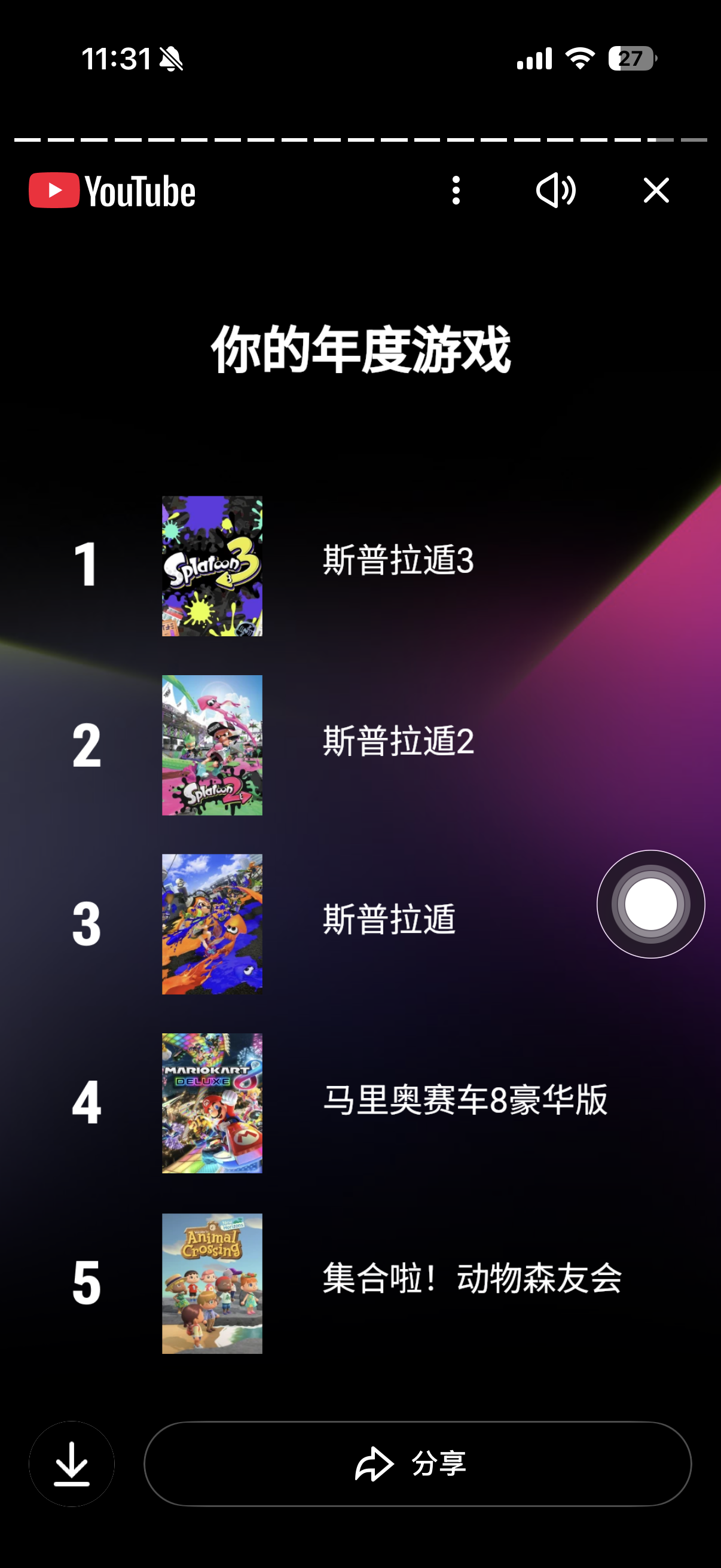721x1568 pixels.
Task: Close the YouTube recap story
Action: pos(656,191)
